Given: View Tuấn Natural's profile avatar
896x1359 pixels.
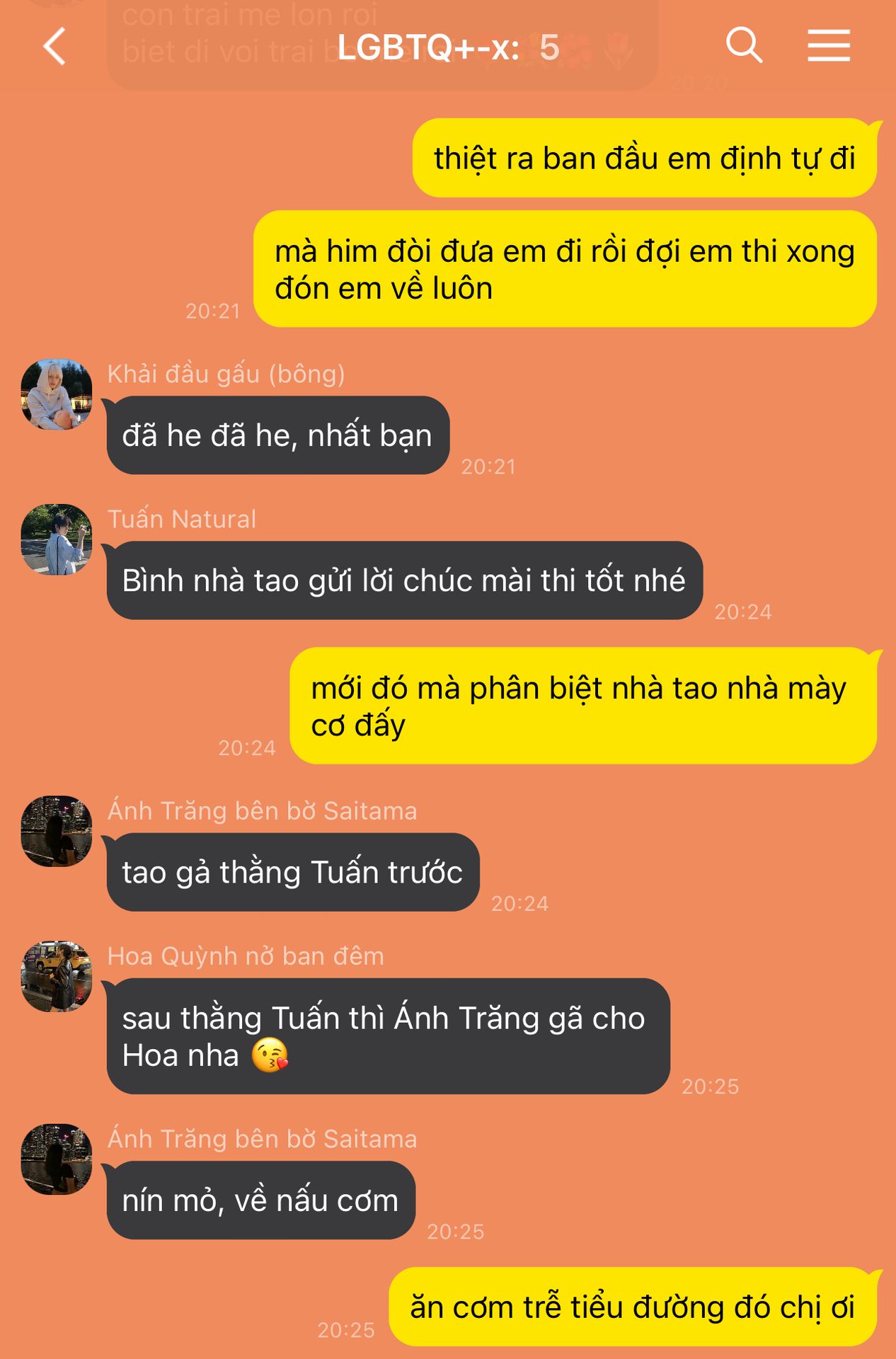Looking at the screenshot, I should point(57,539).
